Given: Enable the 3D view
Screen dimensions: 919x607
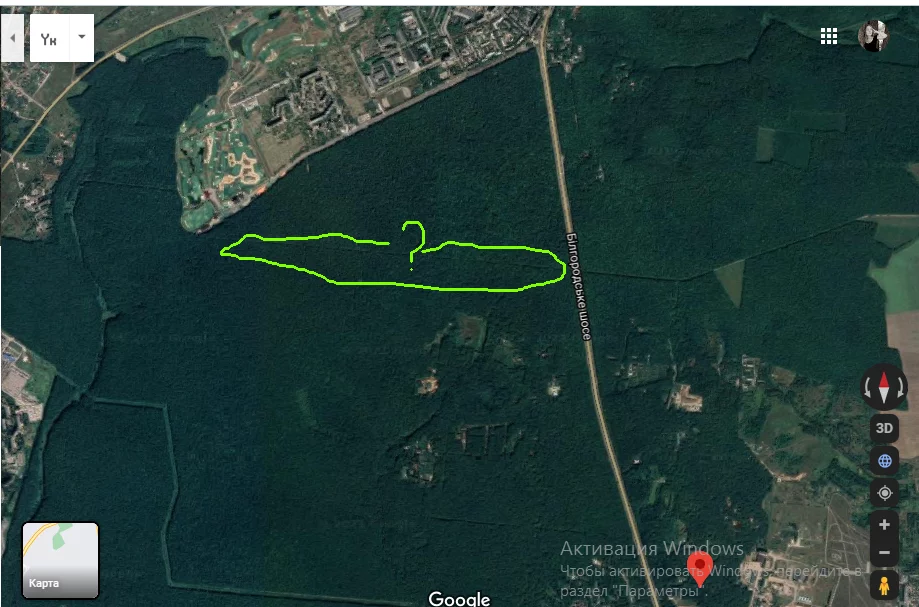Looking at the screenshot, I should point(884,428).
